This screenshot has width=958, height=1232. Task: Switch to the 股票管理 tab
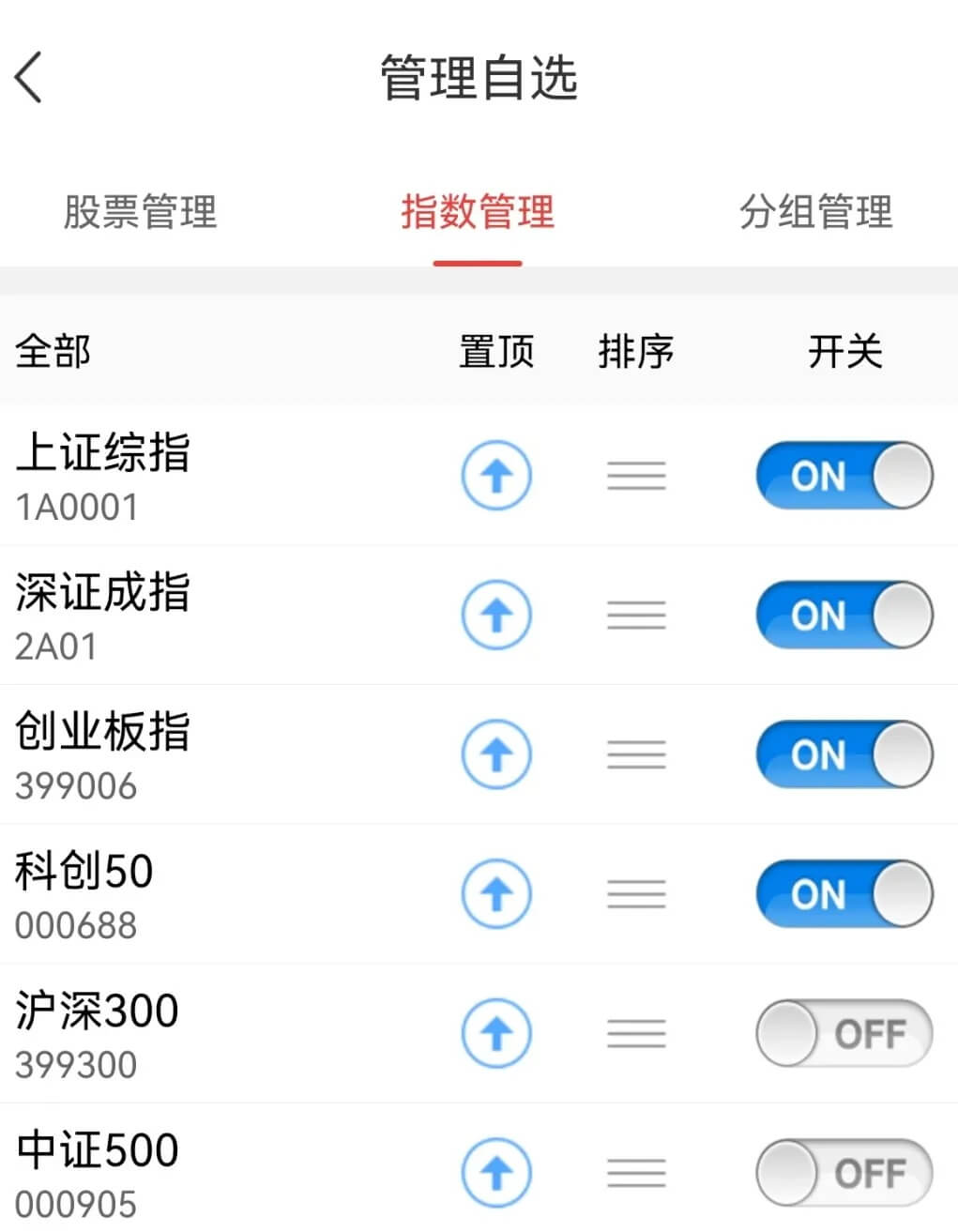140,212
